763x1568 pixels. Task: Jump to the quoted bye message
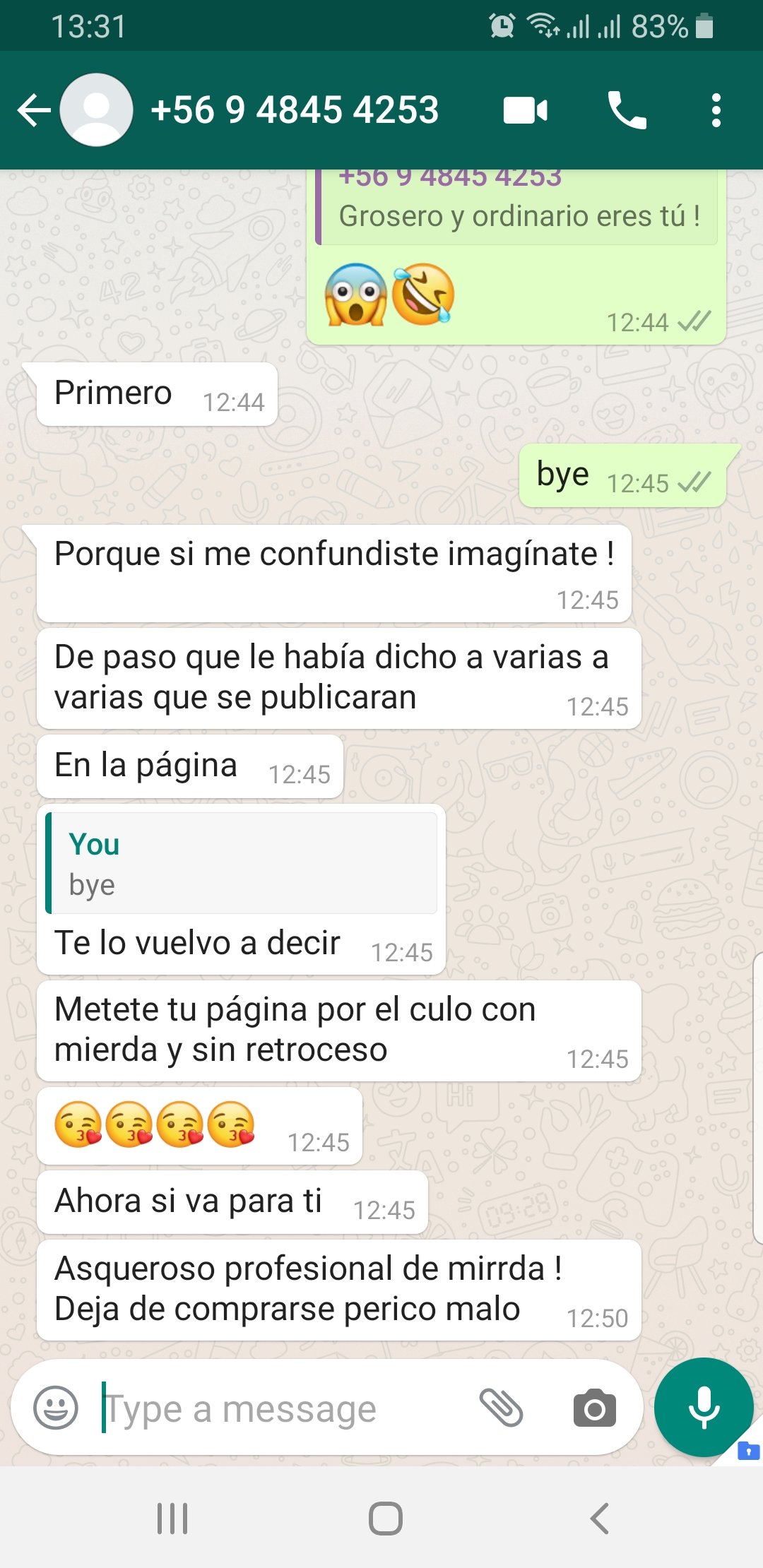(x=241, y=862)
